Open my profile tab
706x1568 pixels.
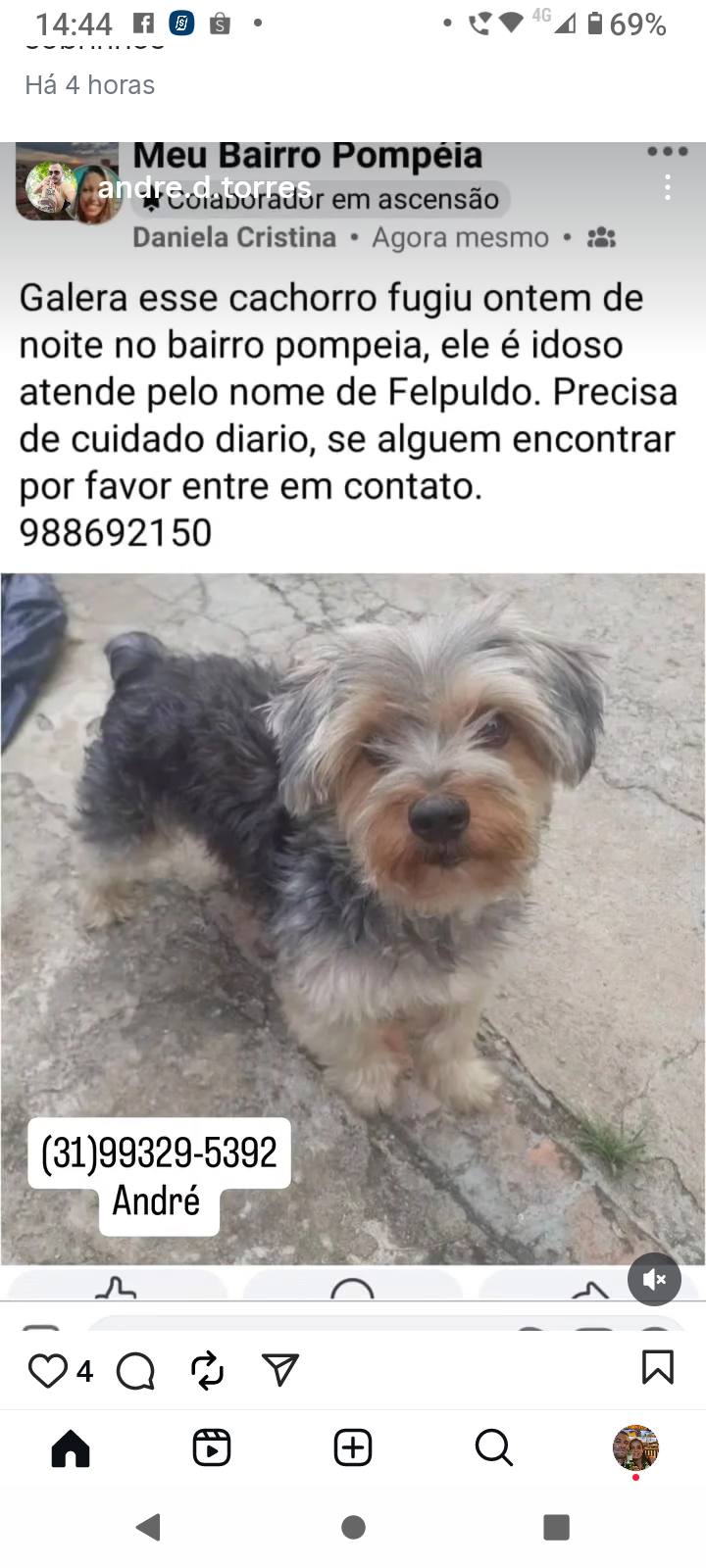pos(635,1447)
